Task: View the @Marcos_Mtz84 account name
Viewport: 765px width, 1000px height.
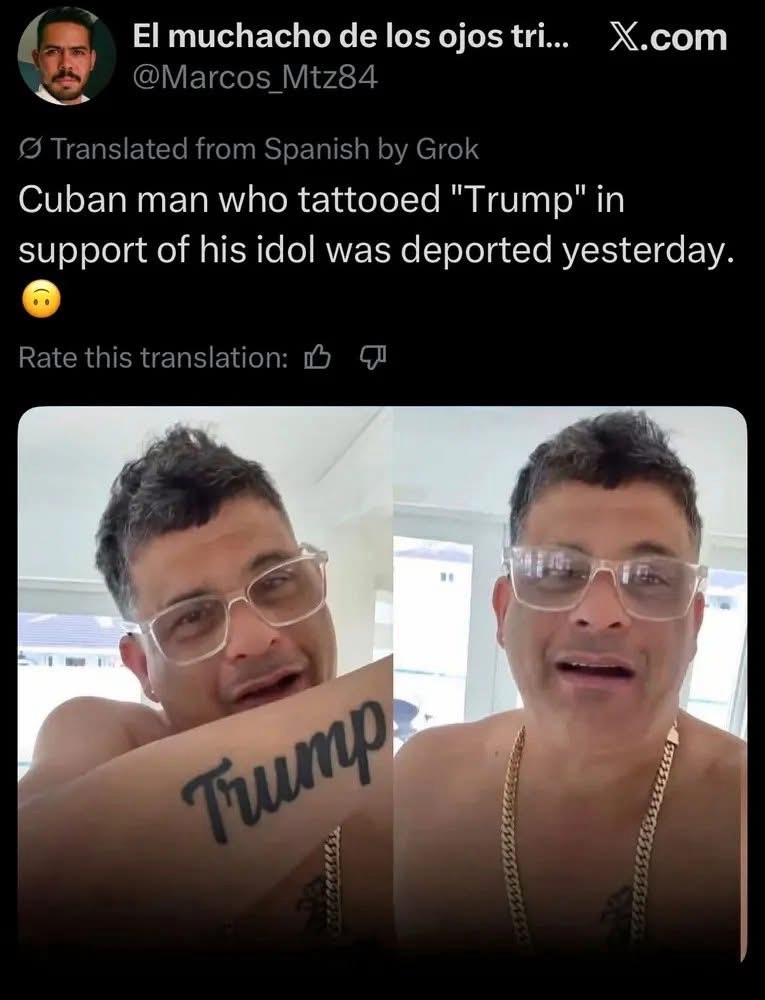Action: 255,77
